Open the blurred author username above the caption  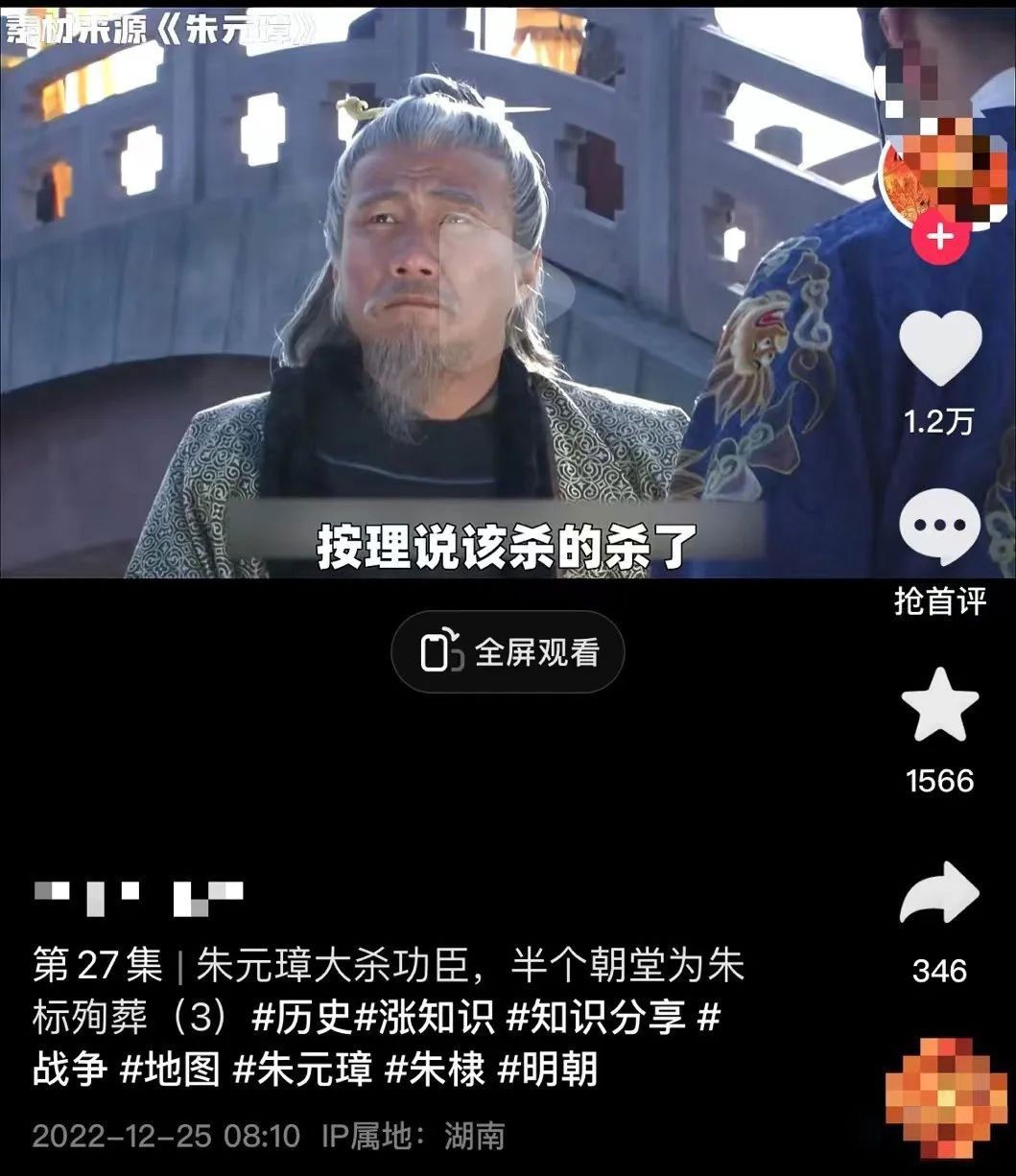(138, 895)
